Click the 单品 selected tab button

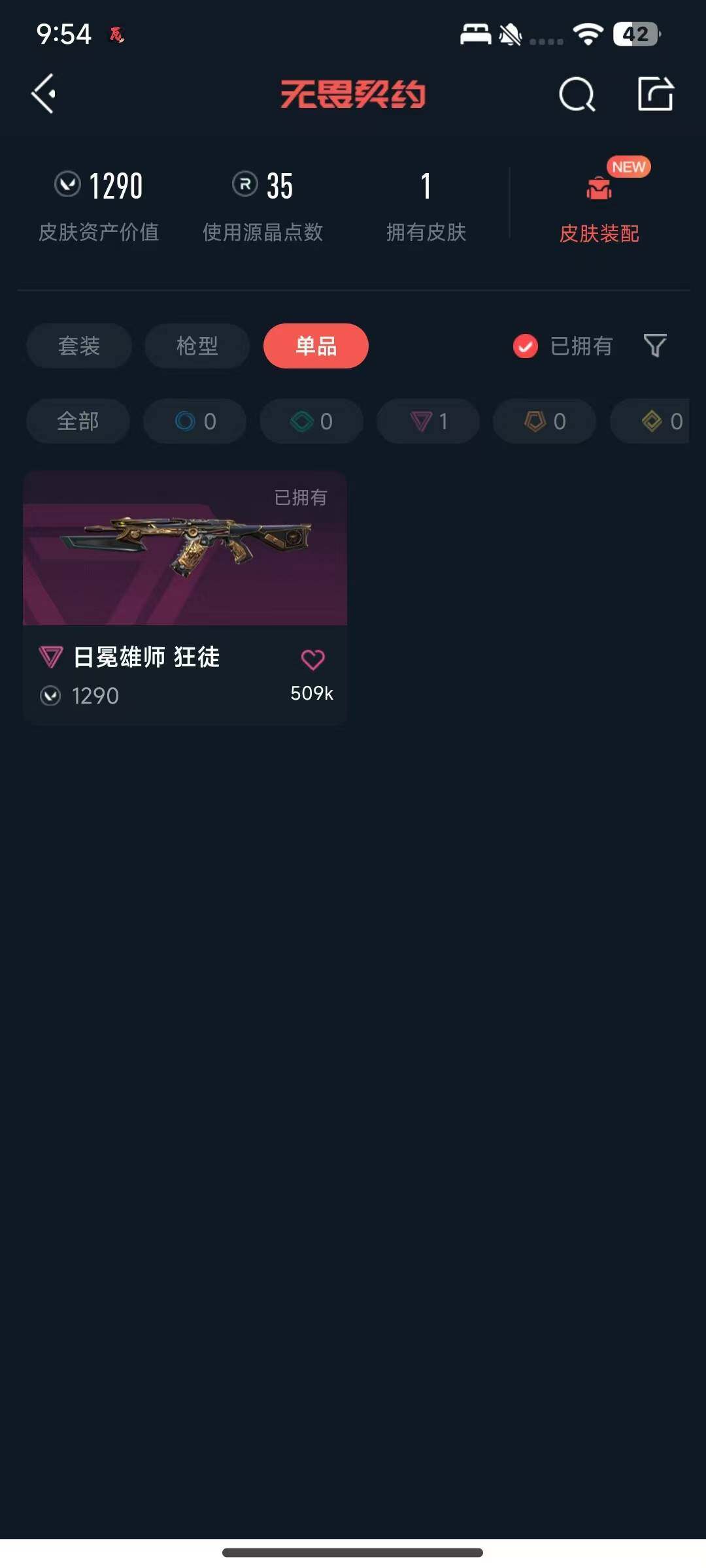(x=316, y=346)
